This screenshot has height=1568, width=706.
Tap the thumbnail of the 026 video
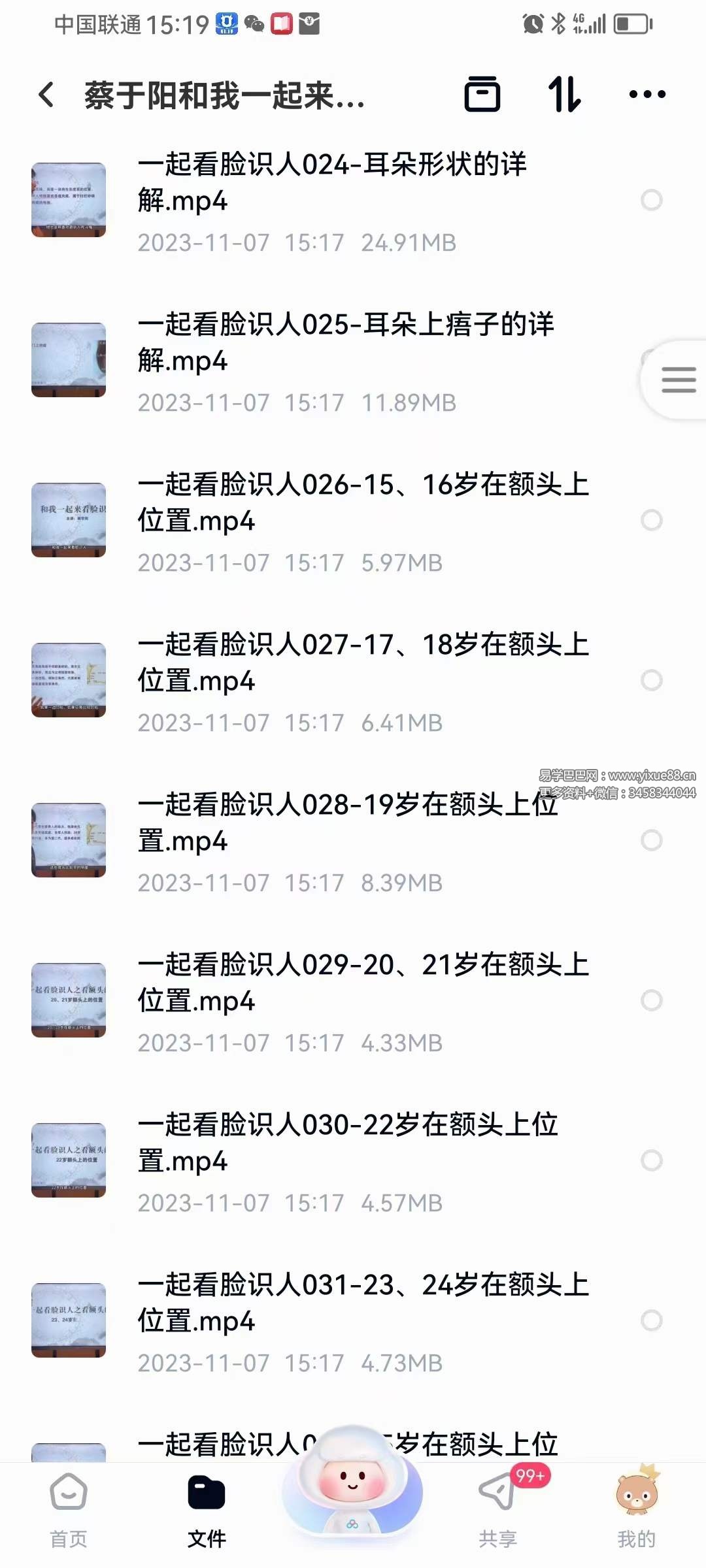(69, 516)
